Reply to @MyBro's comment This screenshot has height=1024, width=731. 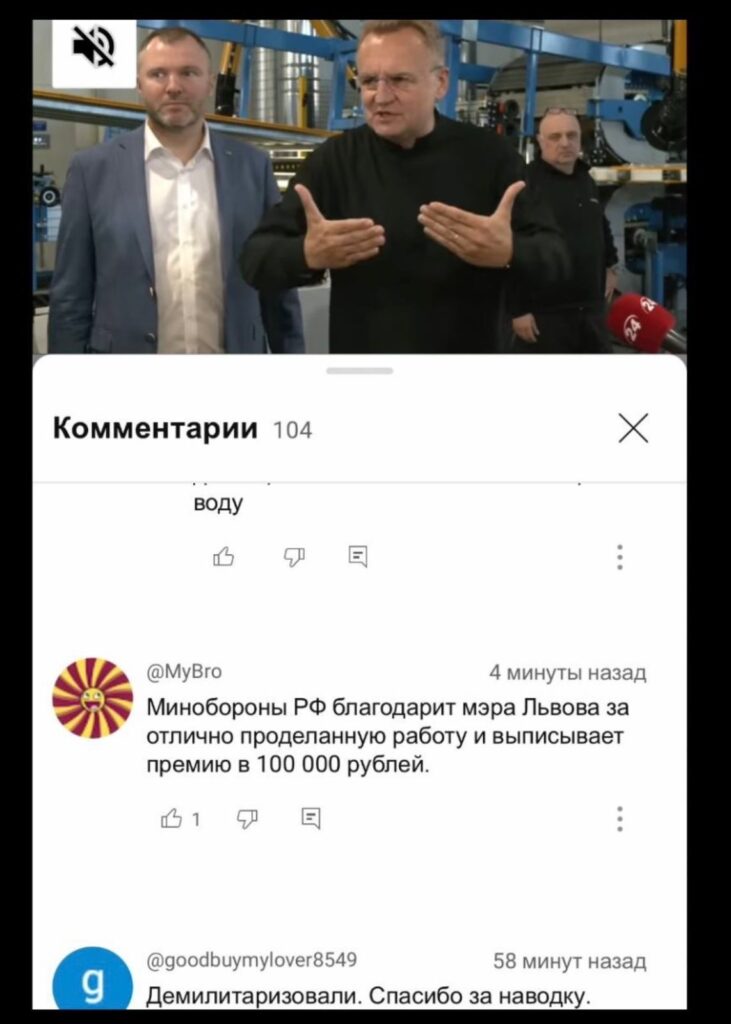point(311,819)
